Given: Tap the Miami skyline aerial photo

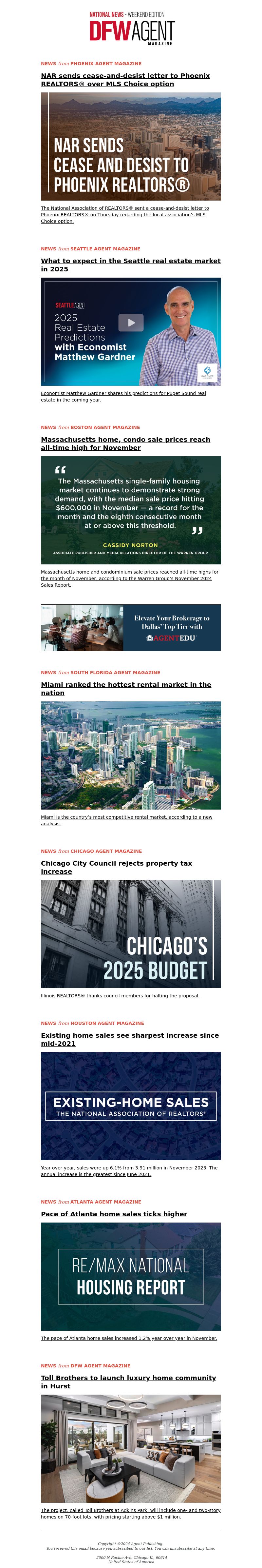Looking at the screenshot, I should tap(131, 755).
